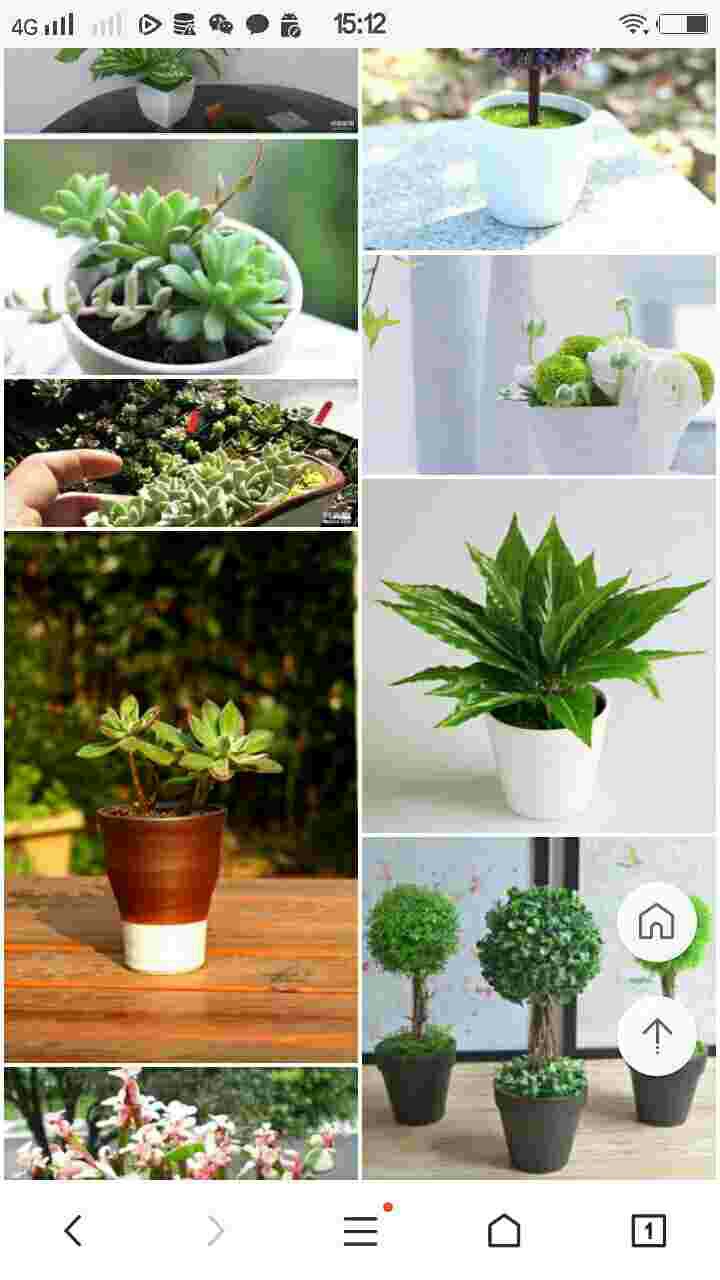Screen dimensions: 720x1280
Task: Go back to the previous page
Action: (x=72, y=1231)
